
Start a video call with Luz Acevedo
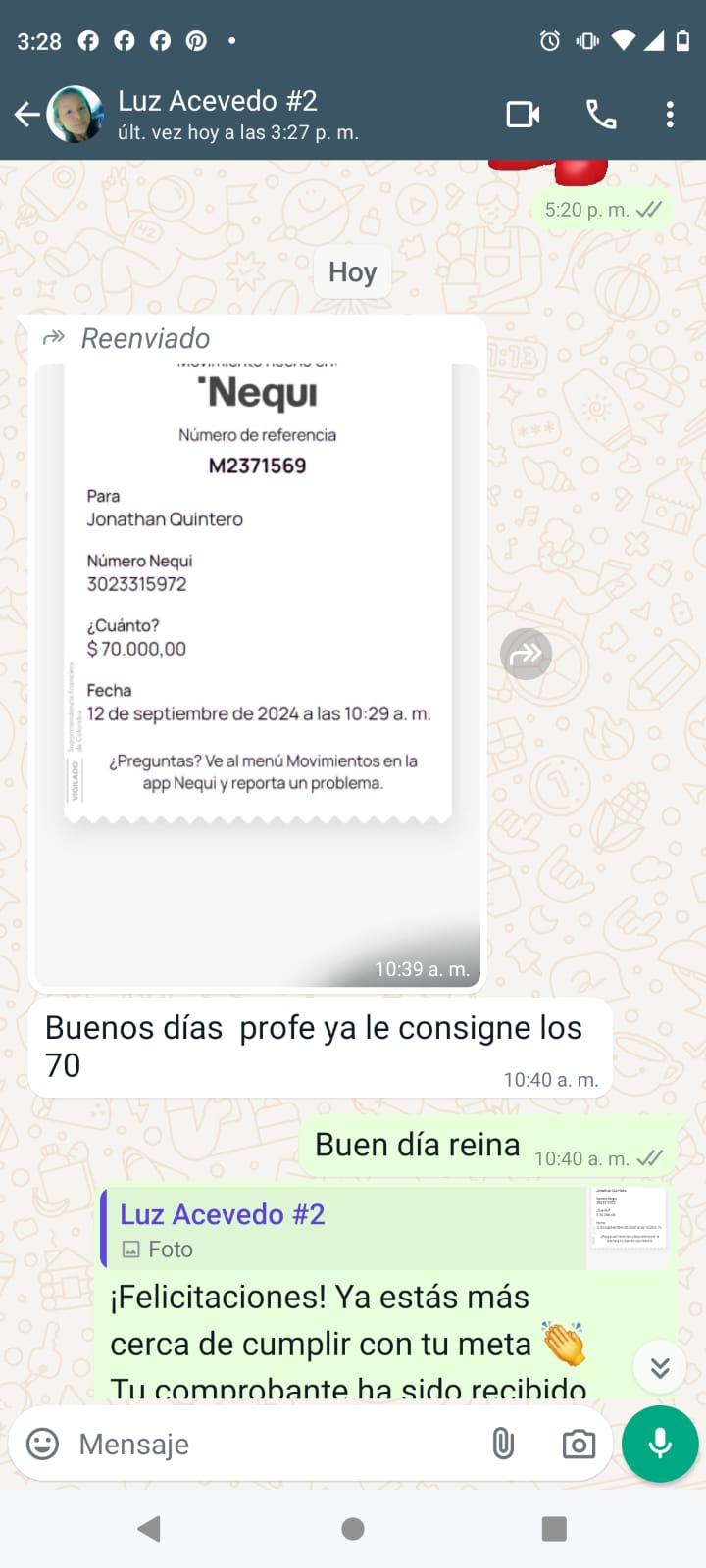click(x=523, y=115)
